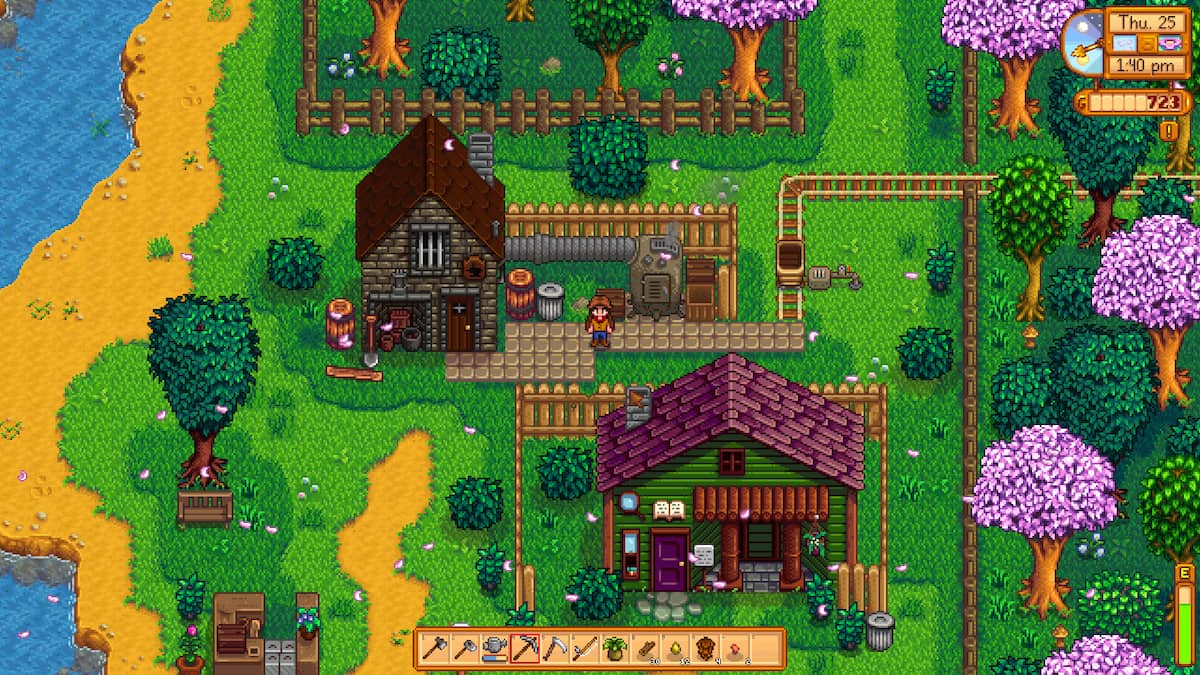Switch to the scythe tool
Viewport: 1200px width, 675px height.
point(553,649)
